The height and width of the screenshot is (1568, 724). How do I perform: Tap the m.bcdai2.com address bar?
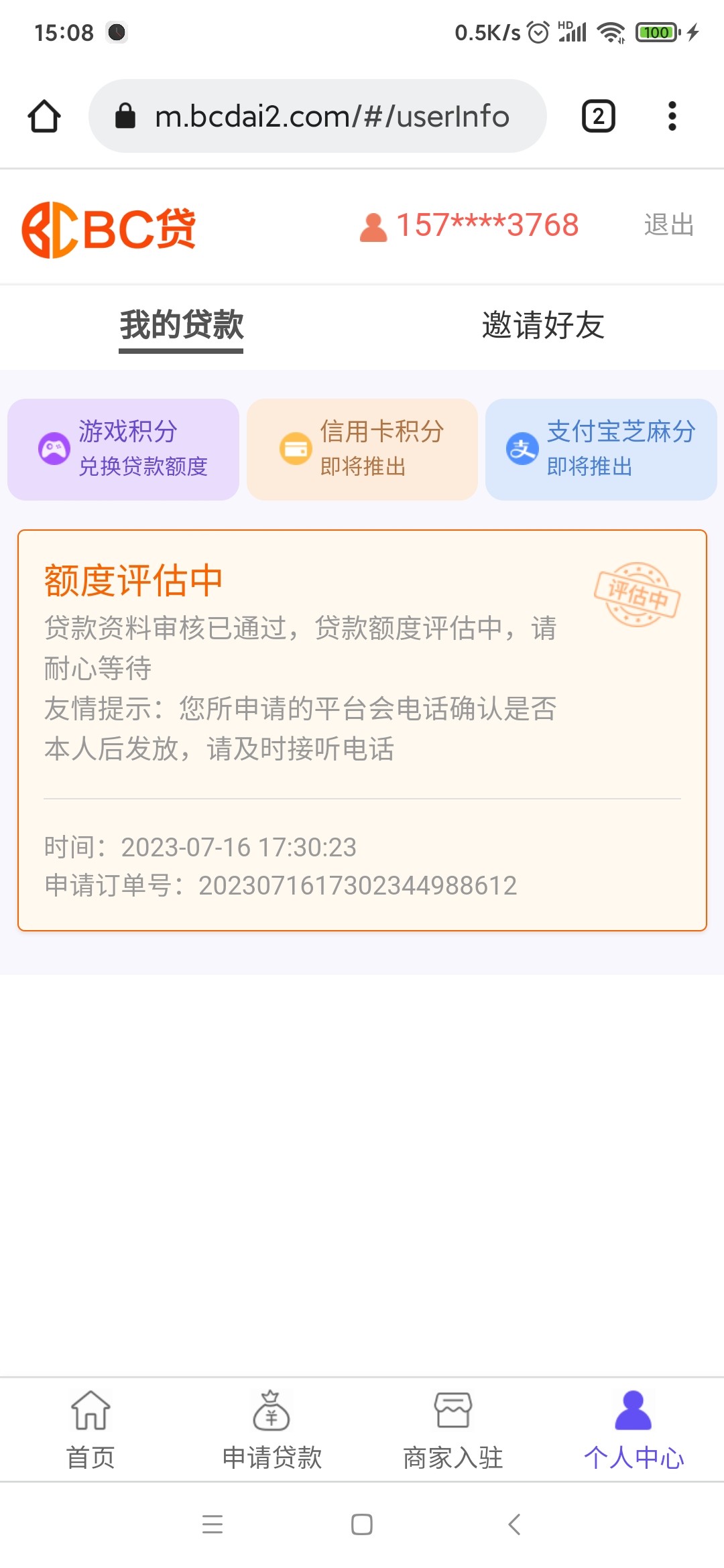(x=317, y=116)
